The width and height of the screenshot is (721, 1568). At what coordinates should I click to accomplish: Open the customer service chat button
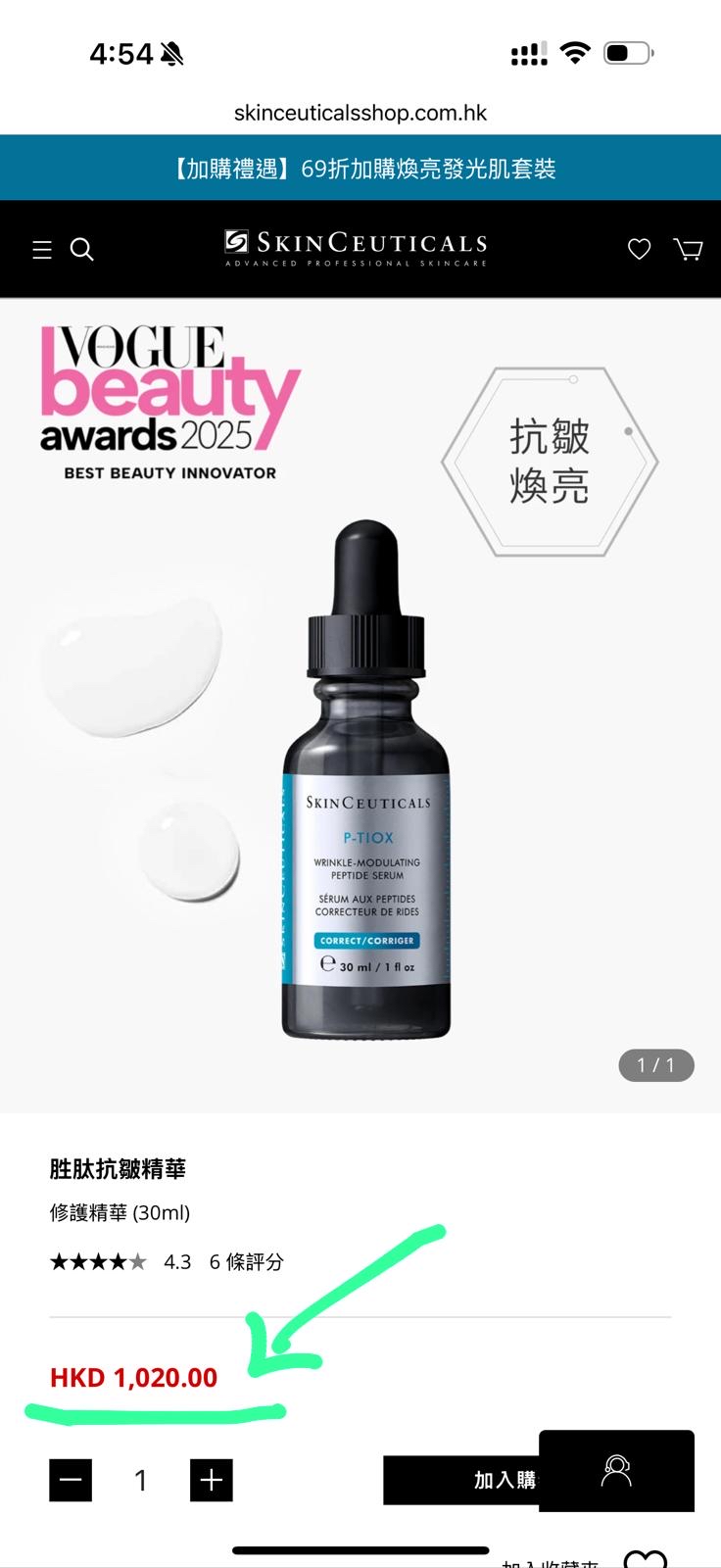click(616, 1470)
